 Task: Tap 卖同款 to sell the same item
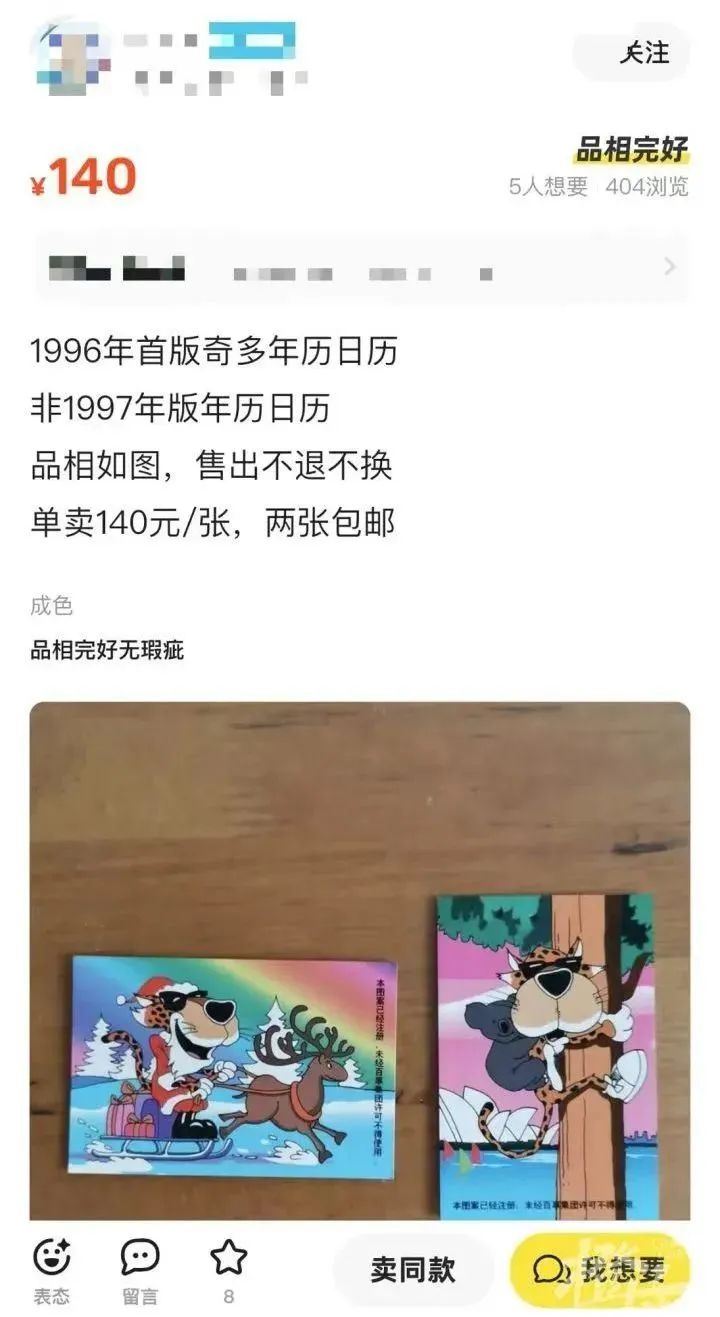[413, 1270]
